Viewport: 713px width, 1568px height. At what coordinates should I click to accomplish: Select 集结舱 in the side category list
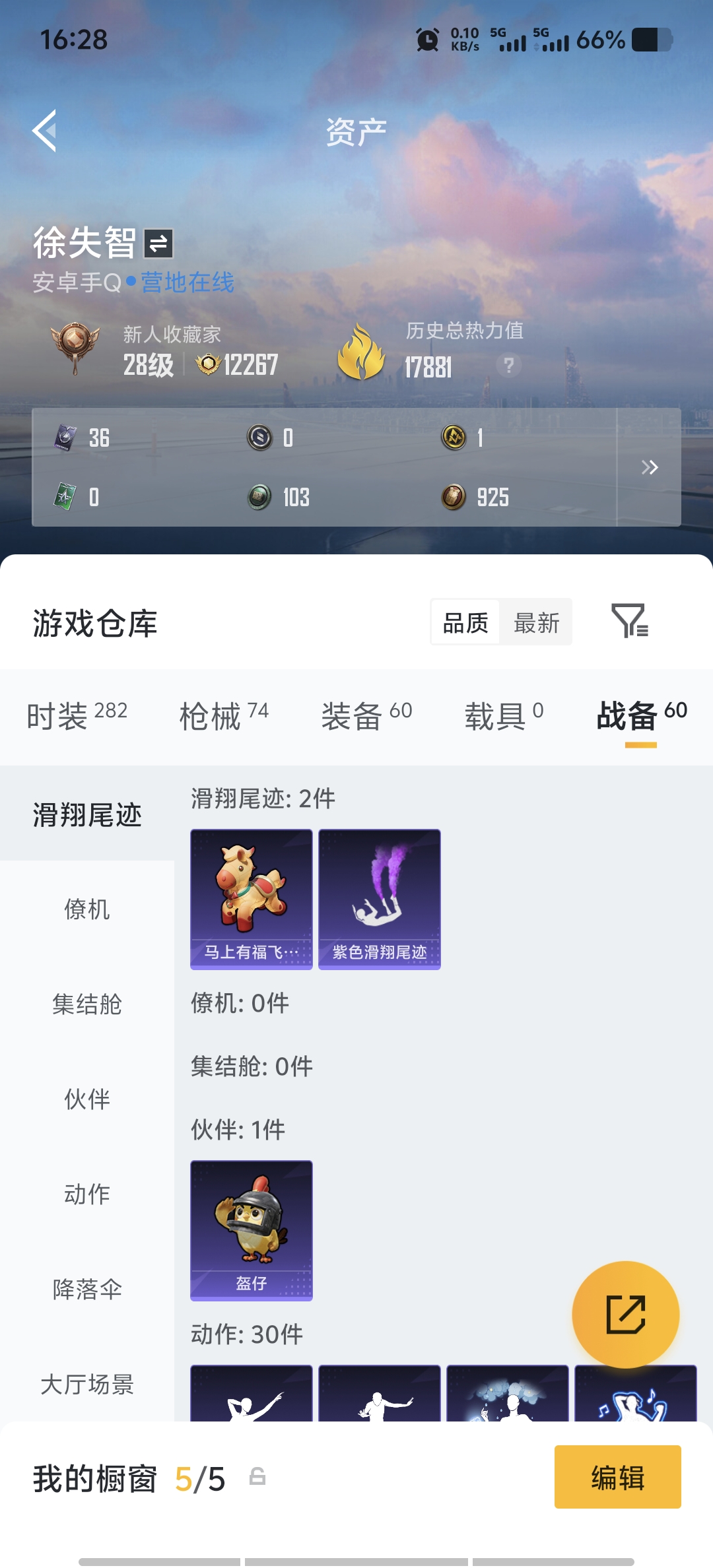(x=87, y=1004)
